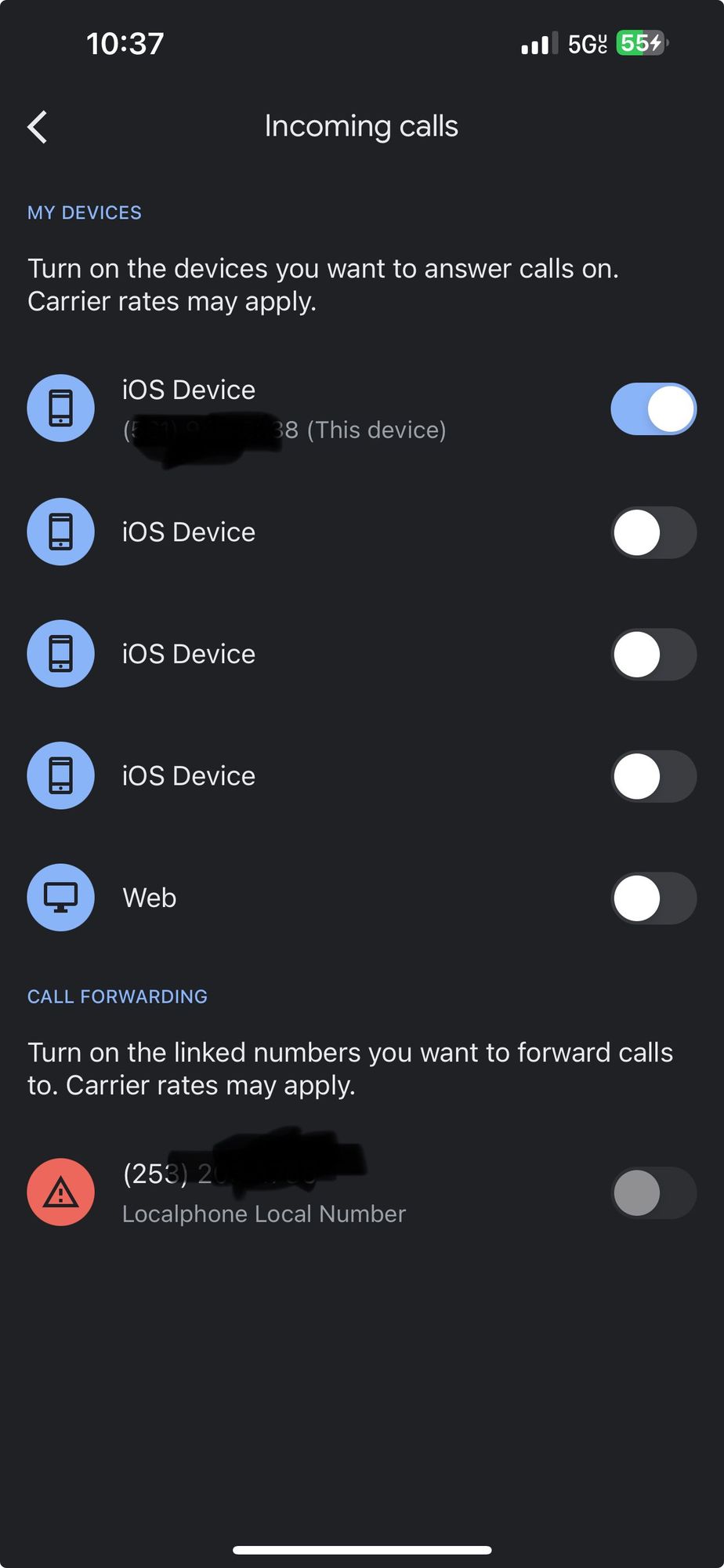
Task: Toggle forwarding to Localphone Local Number
Action: (x=653, y=1193)
